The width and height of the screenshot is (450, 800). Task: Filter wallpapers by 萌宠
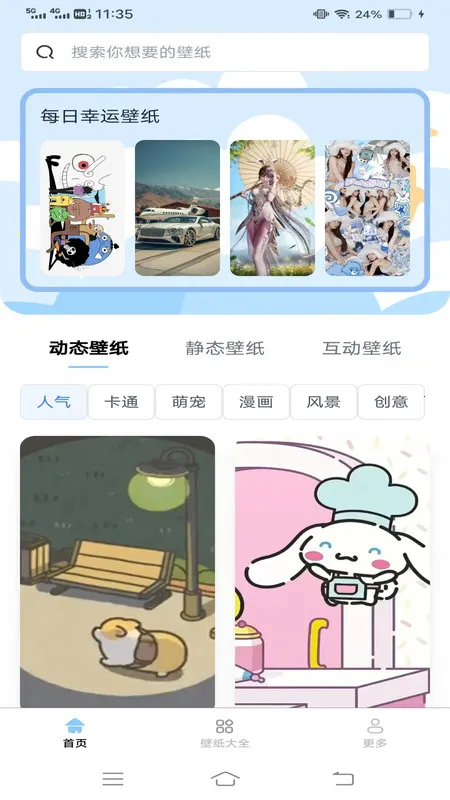189,402
